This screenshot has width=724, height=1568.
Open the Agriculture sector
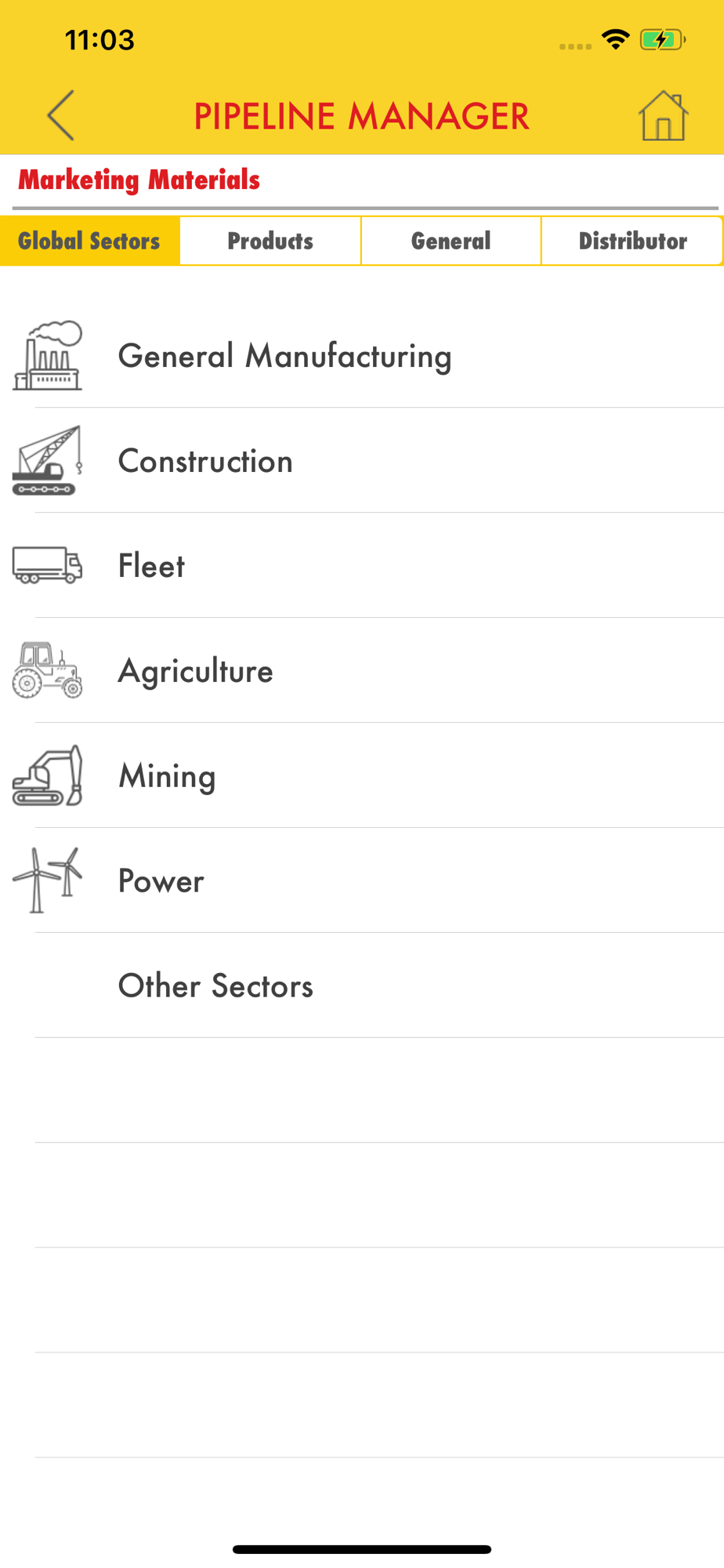(x=362, y=670)
